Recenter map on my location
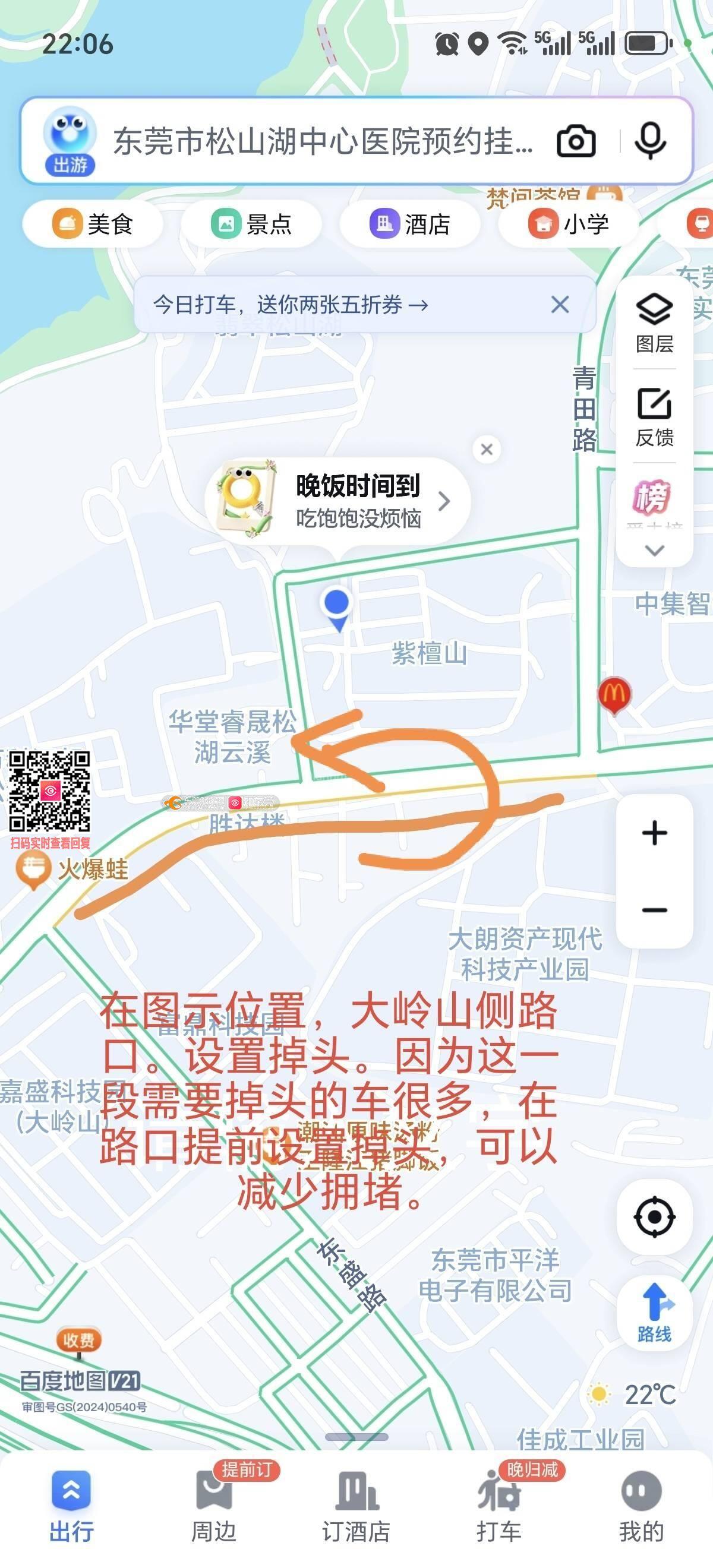The image size is (713, 1568). [654, 1217]
